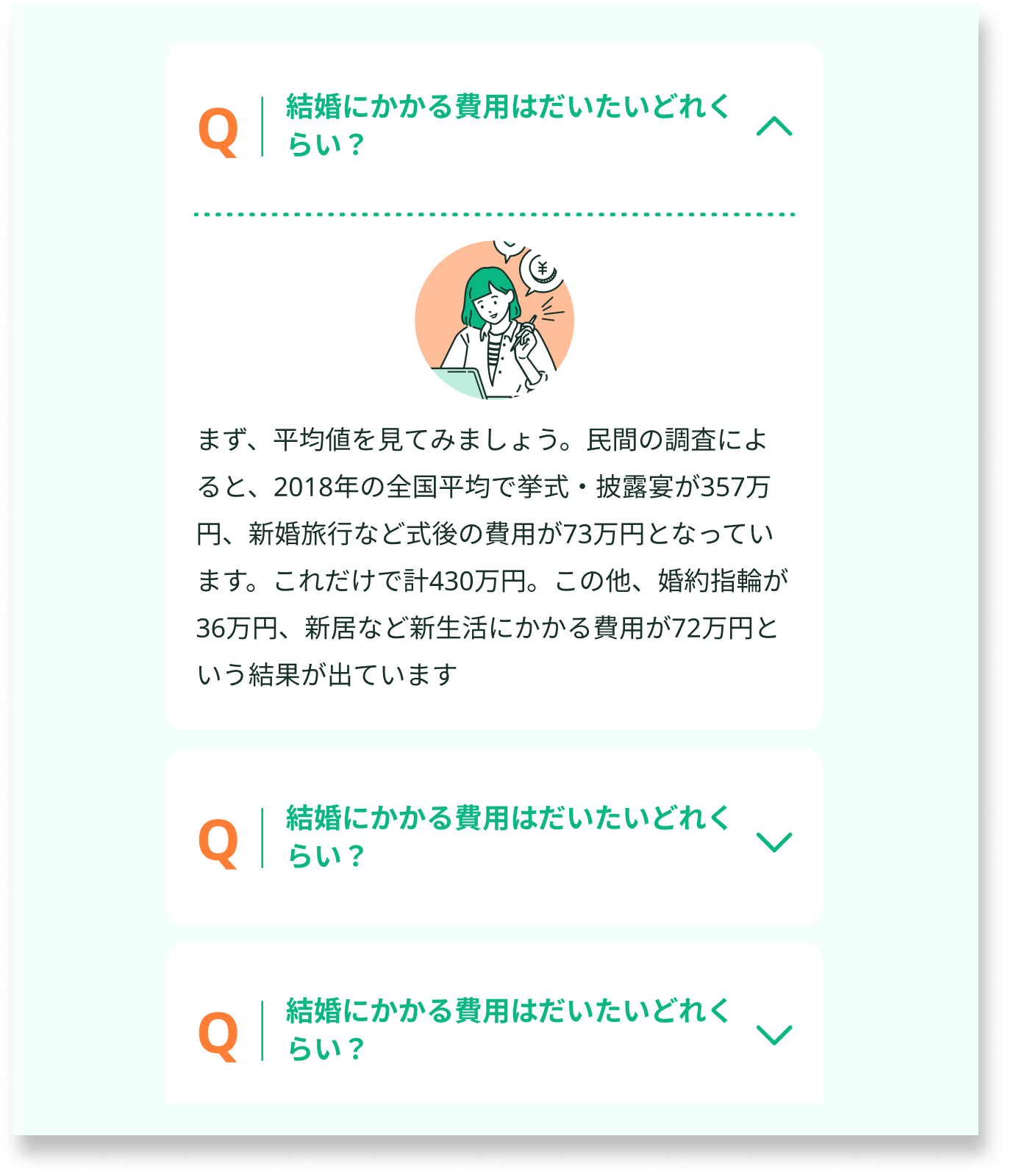The width and height of the screenshot is (1036, 1172).
Task: Click the yen coin symbol in the illustration
Action: 541,271
